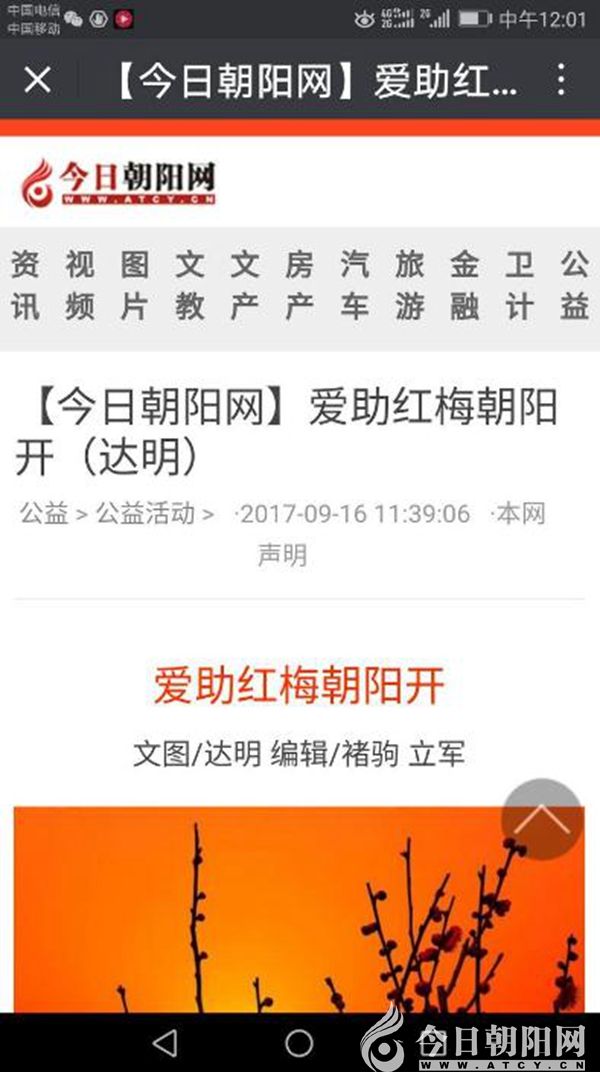Image resolution: width=600 pixels, height=1072 pixels.
Task: Go to the phone's home screen
Action: point(299,1043)
